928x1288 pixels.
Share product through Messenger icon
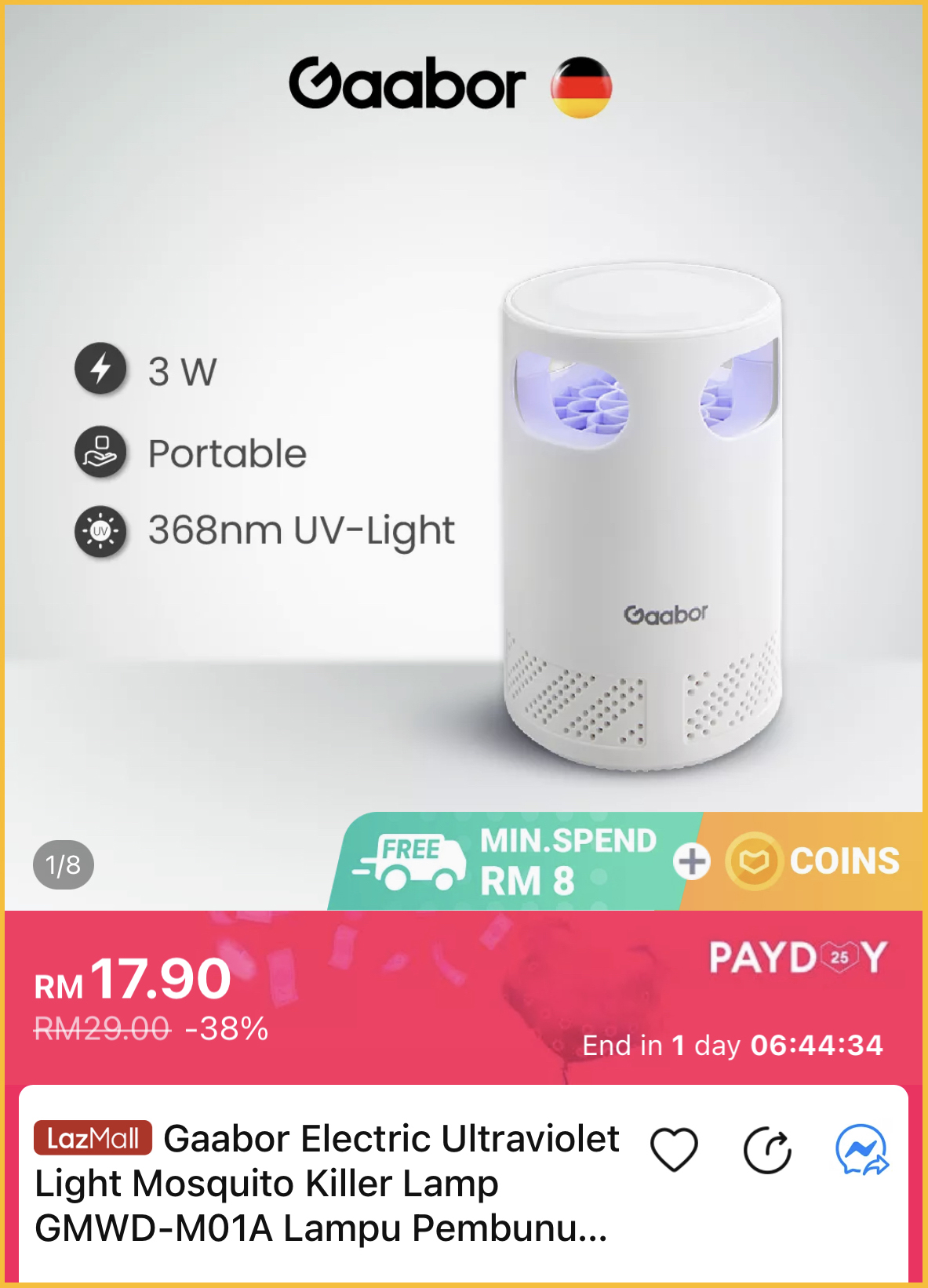pos(861,1150)
